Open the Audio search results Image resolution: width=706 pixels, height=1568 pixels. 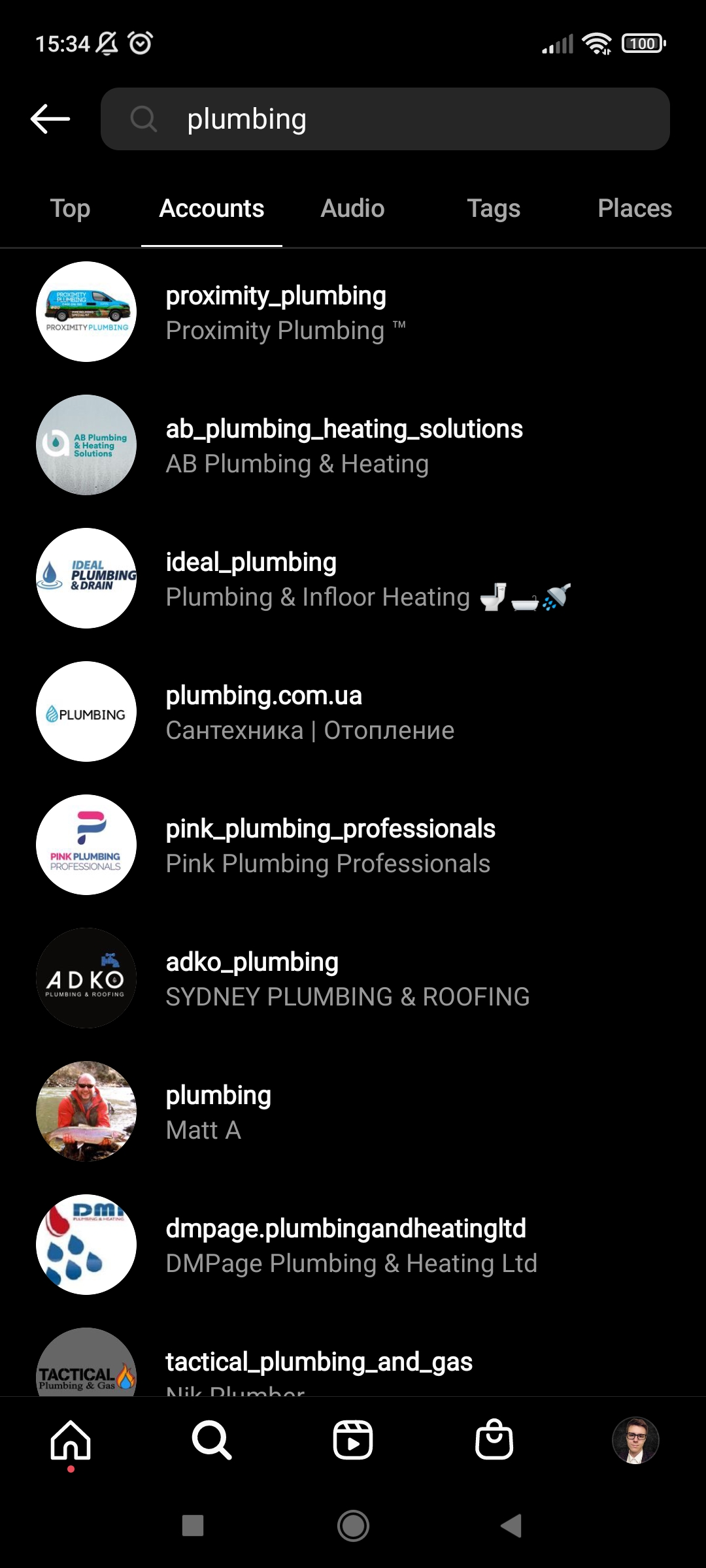click(x=352, y=208)
